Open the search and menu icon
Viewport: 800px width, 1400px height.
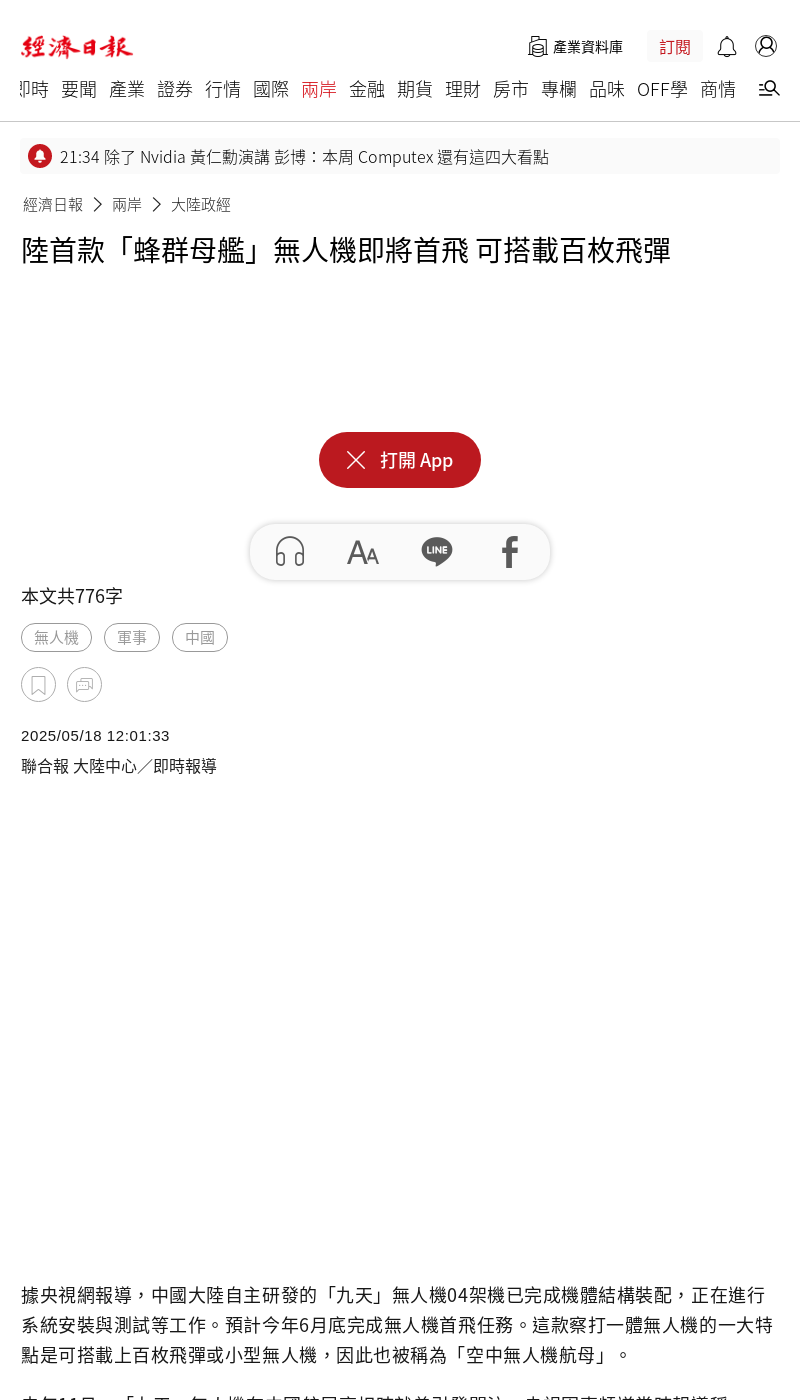pos(769,89)
